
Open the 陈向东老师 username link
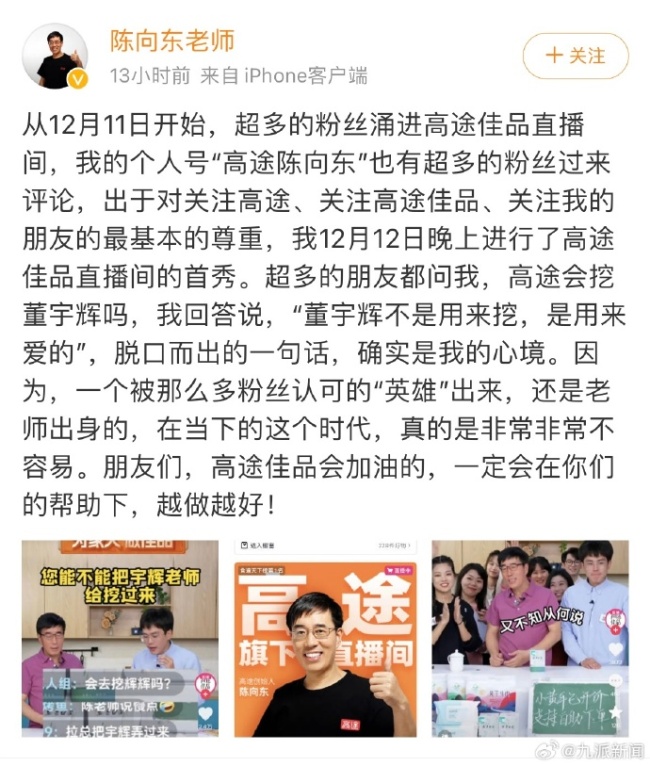point(172,41)
